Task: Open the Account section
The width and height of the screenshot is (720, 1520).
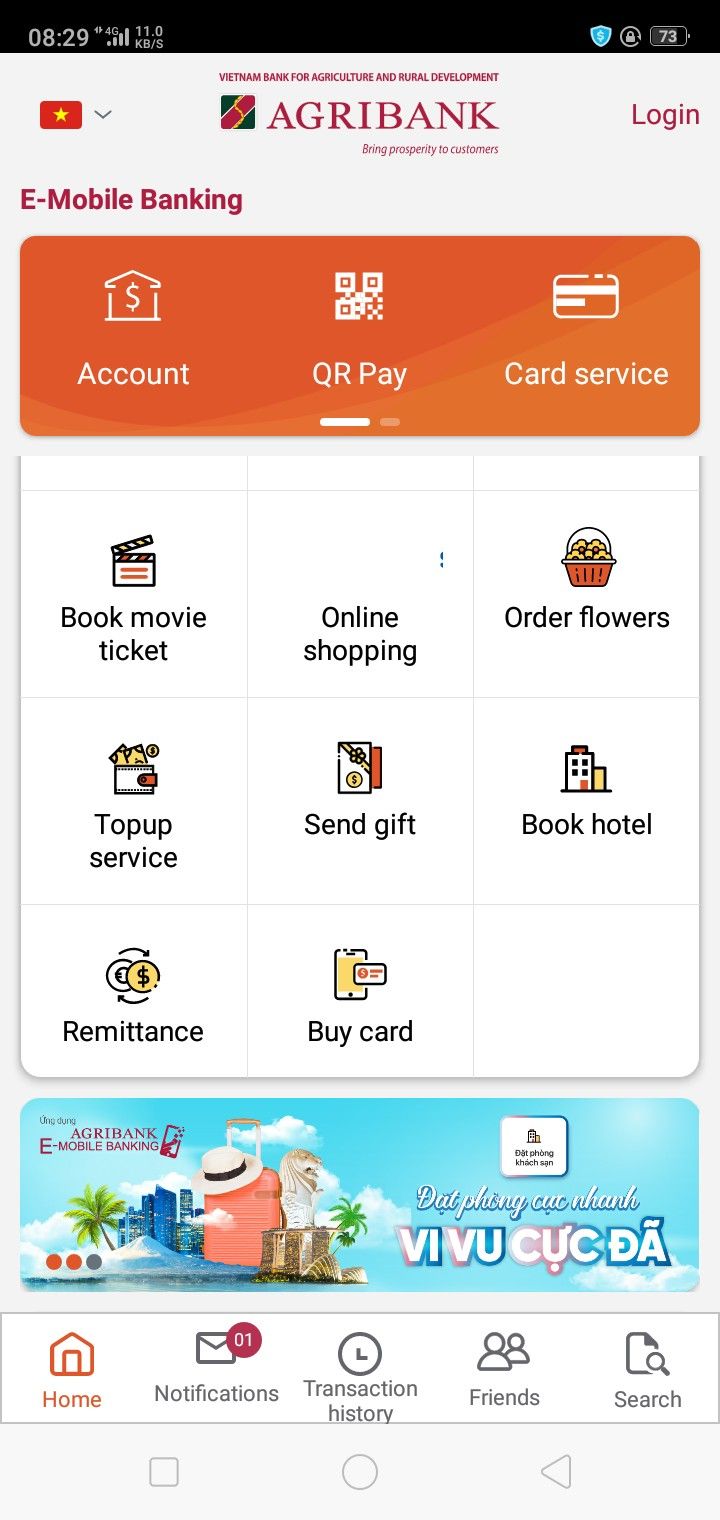Action: click(133, 332)
